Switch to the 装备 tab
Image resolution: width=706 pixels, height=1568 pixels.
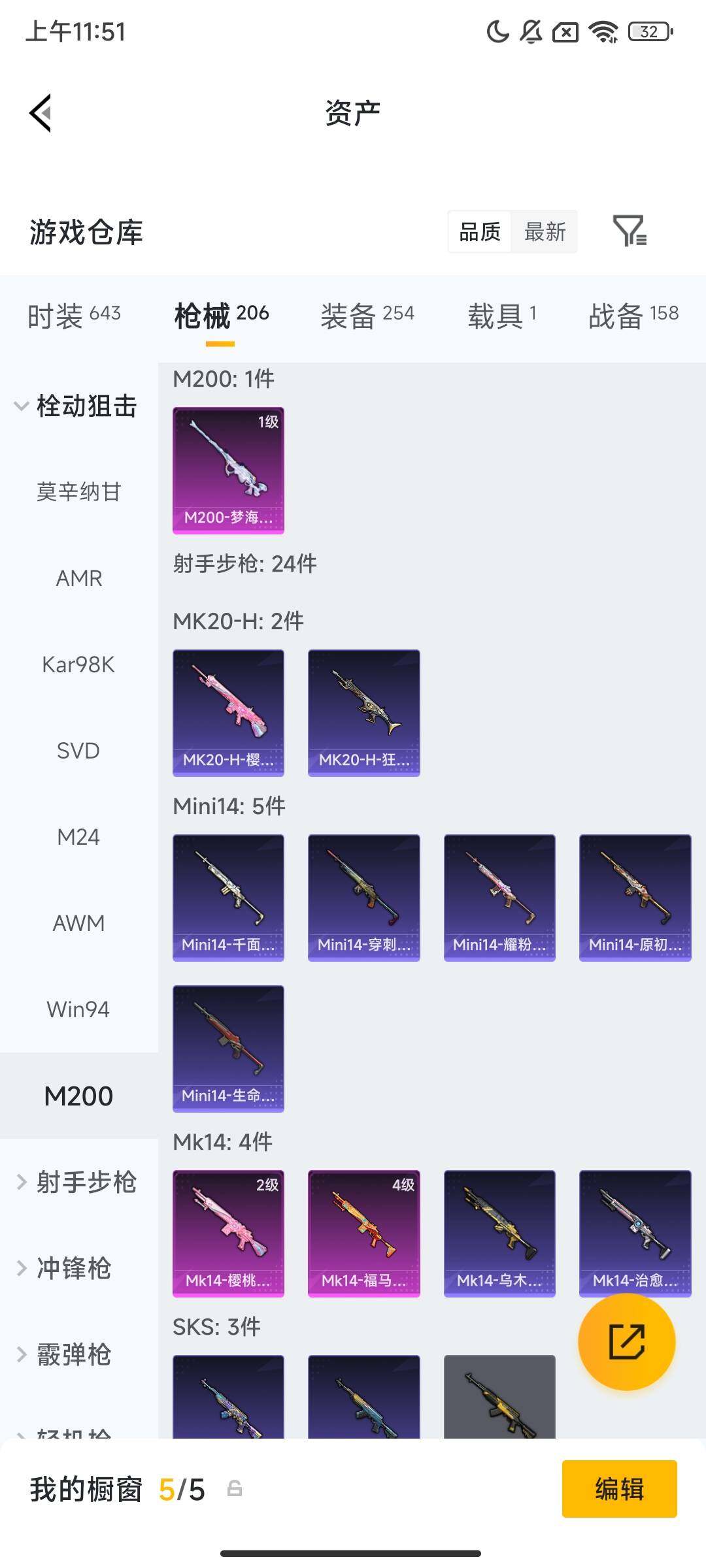pos(367,316)
